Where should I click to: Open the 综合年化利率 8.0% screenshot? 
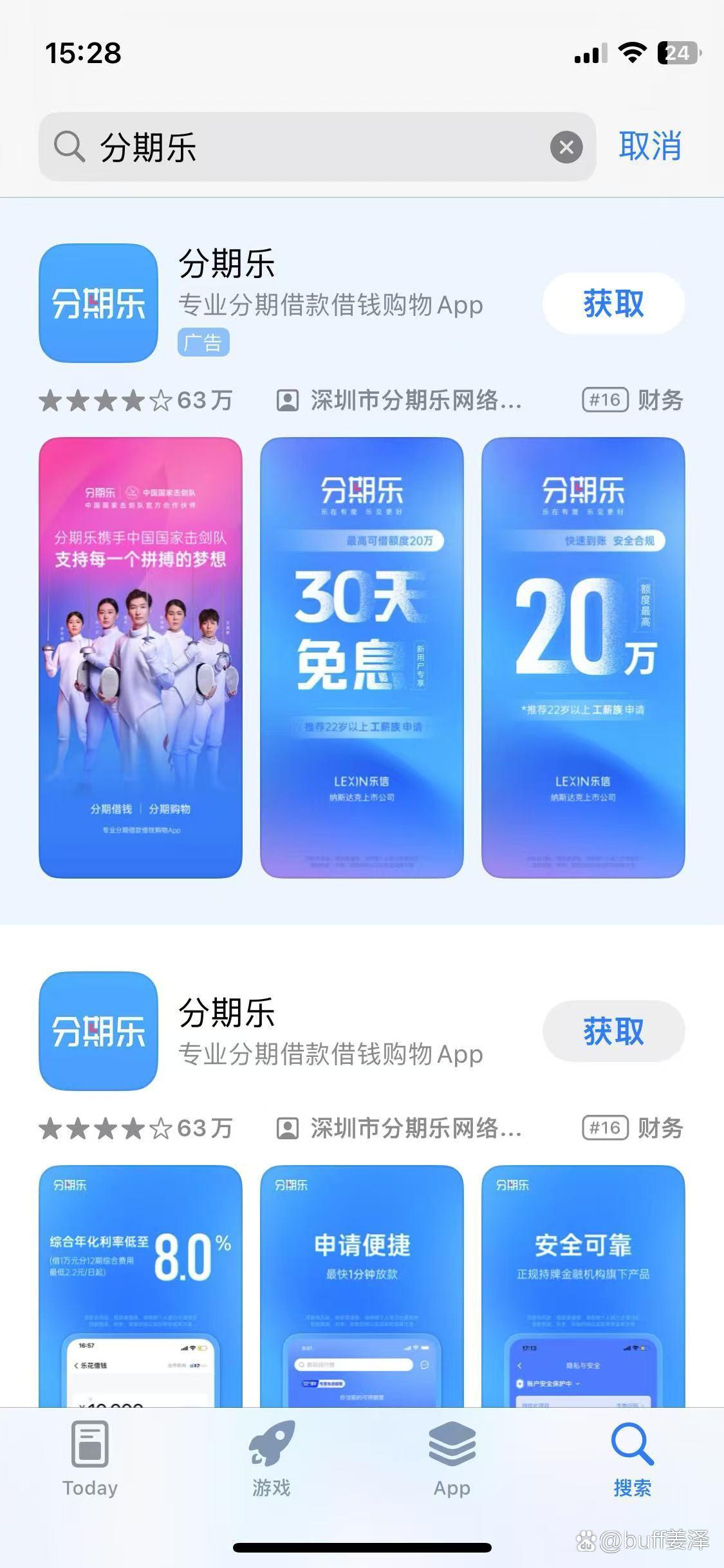pos(140,1286)
